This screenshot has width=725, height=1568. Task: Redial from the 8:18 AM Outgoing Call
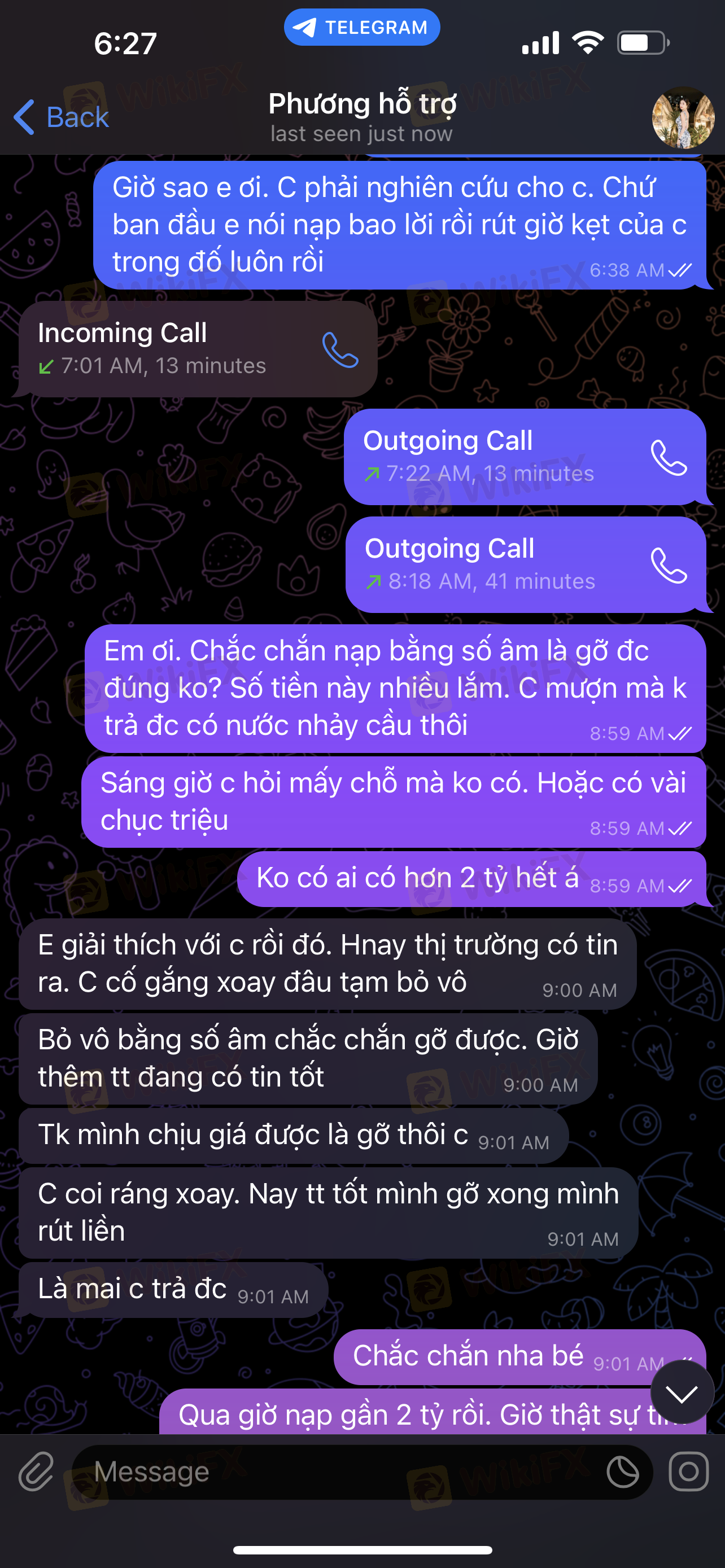669,566
